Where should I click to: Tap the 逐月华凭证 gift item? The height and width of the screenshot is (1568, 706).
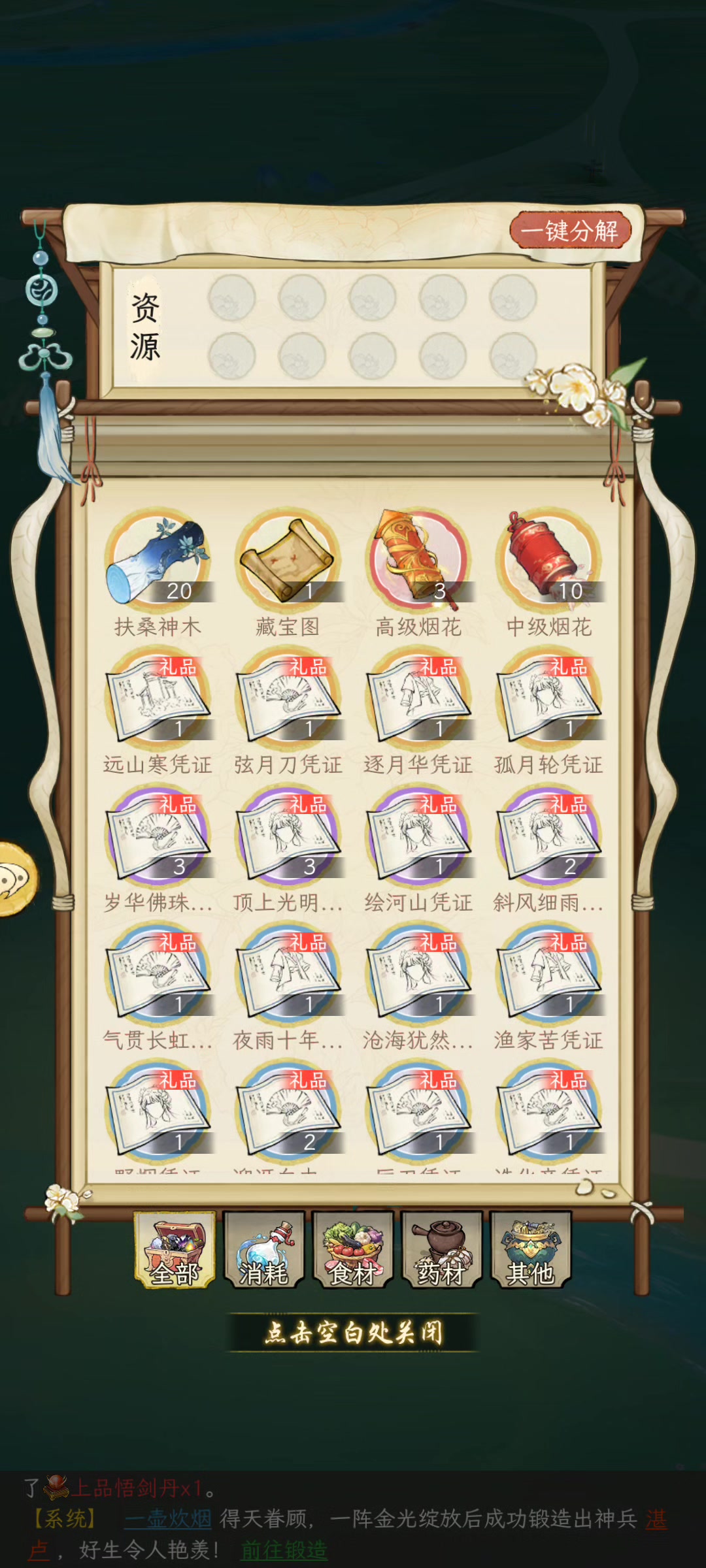point(418,700)
